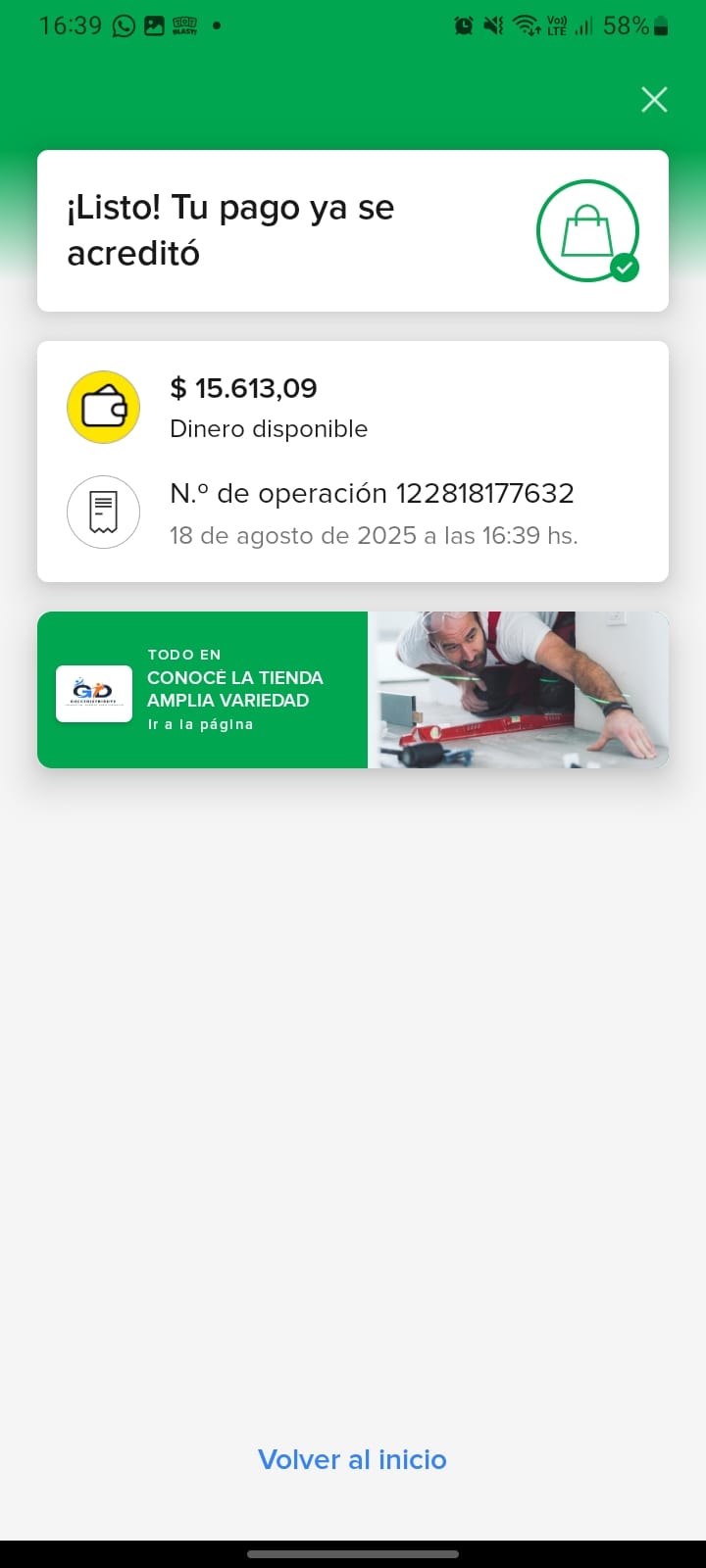Close the payment confirmation screen
Image resolution: width=706 pixels, height=1568 pixels.
pos(654,99)
